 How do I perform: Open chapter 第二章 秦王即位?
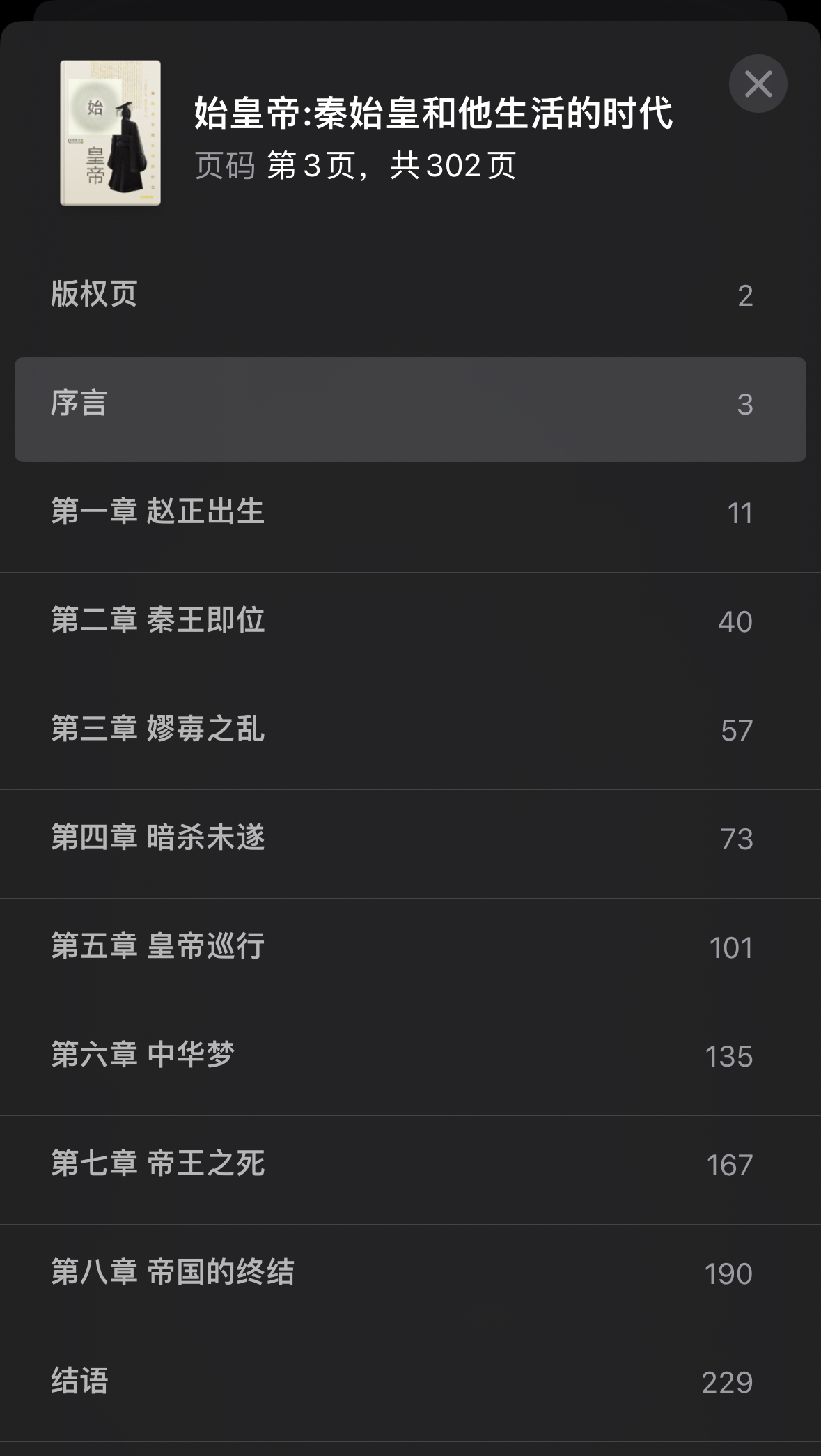coord(410,621)
